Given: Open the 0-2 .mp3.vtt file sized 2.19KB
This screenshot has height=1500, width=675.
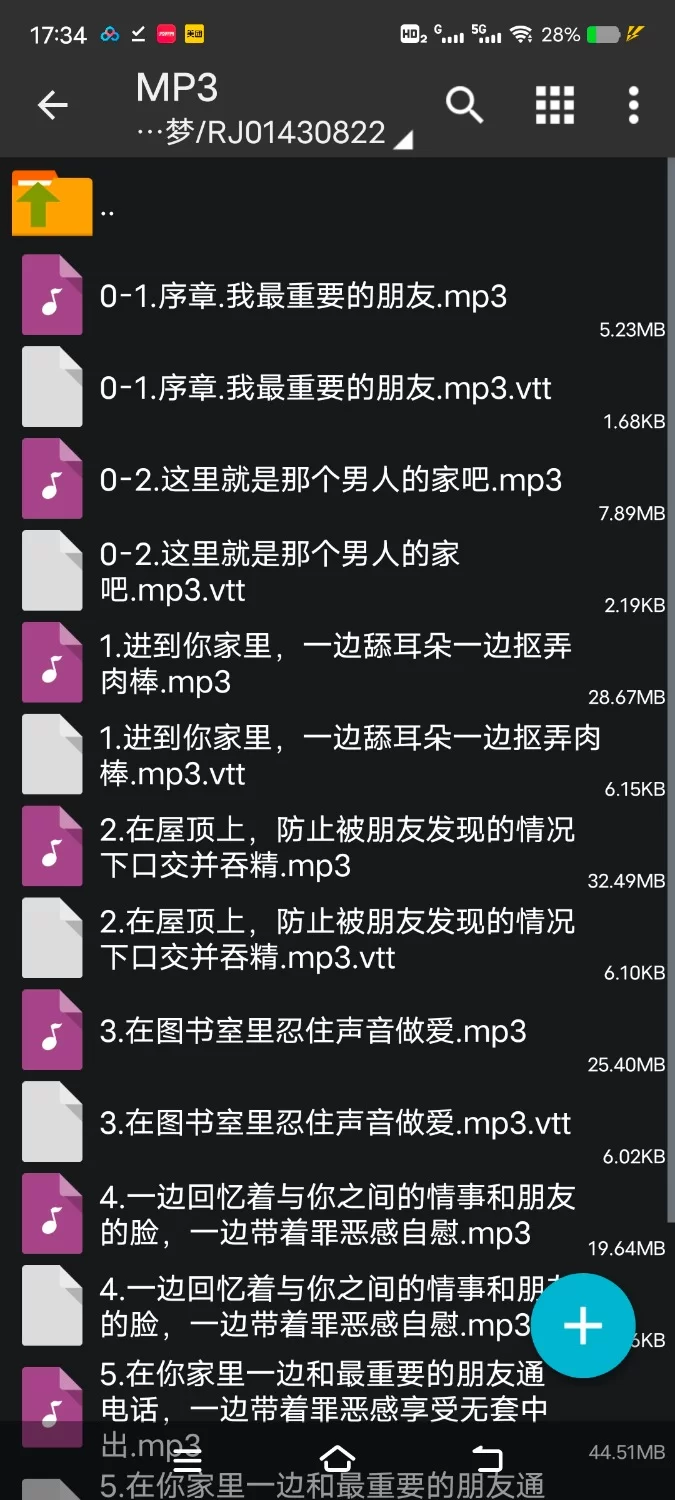Looking at the screenshot, I should coord(280,572).
